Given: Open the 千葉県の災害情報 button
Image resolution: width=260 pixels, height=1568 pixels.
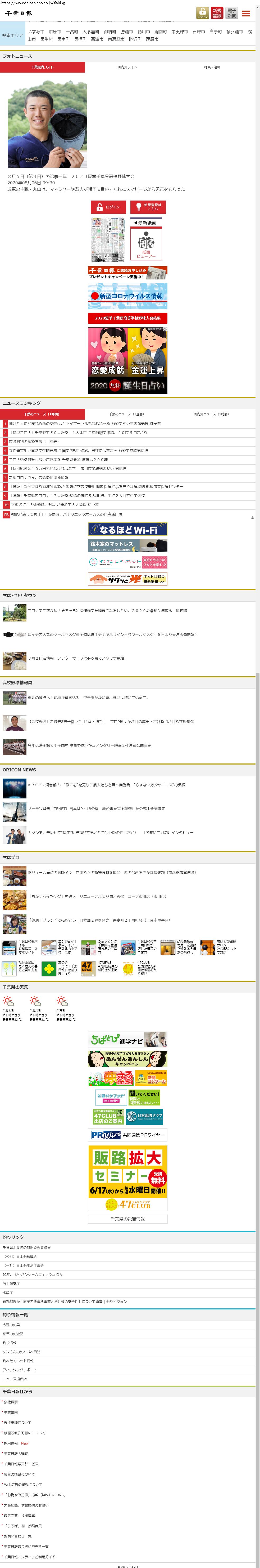Looking at the screenshot, I should point(127,1219).
